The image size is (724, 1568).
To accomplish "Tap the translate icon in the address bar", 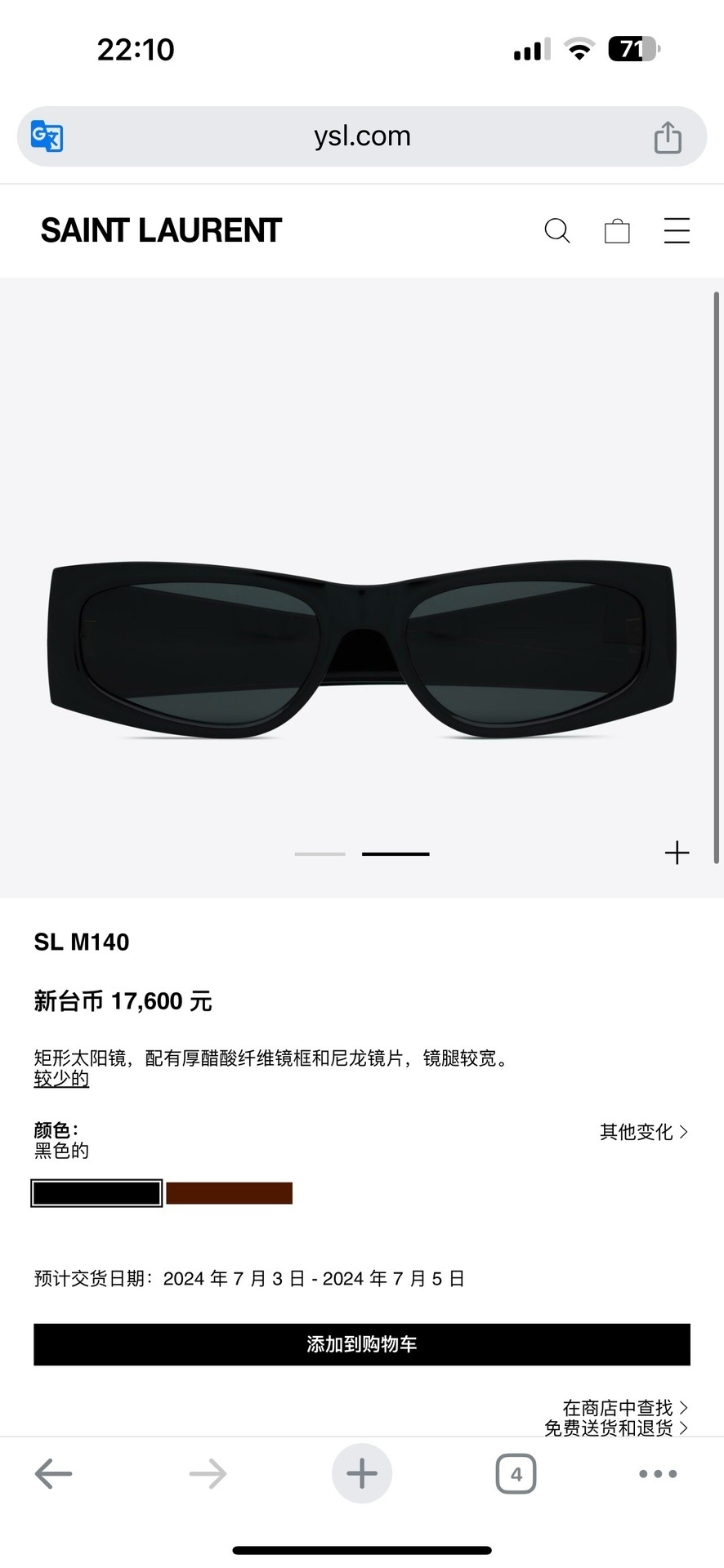I will click(47, 136).
